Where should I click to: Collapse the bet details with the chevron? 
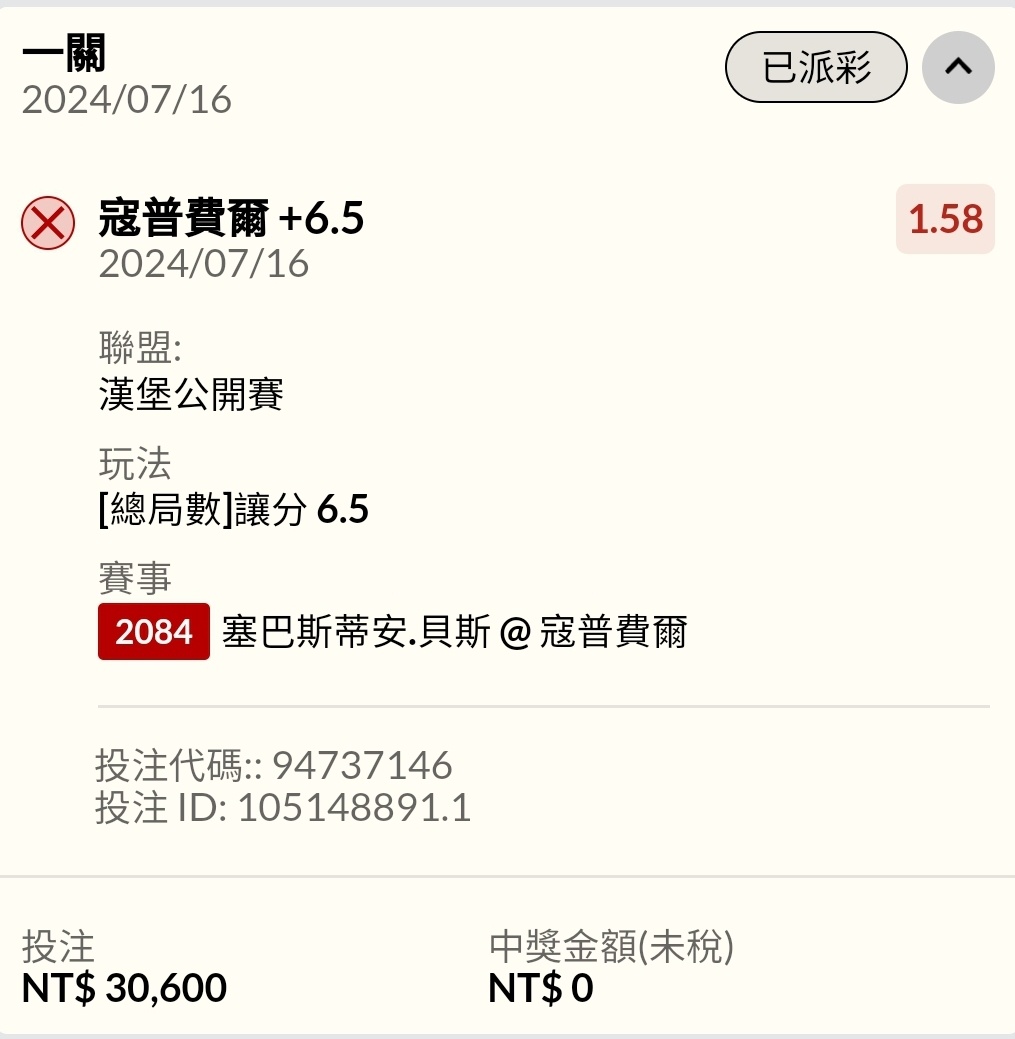[957, 67]
